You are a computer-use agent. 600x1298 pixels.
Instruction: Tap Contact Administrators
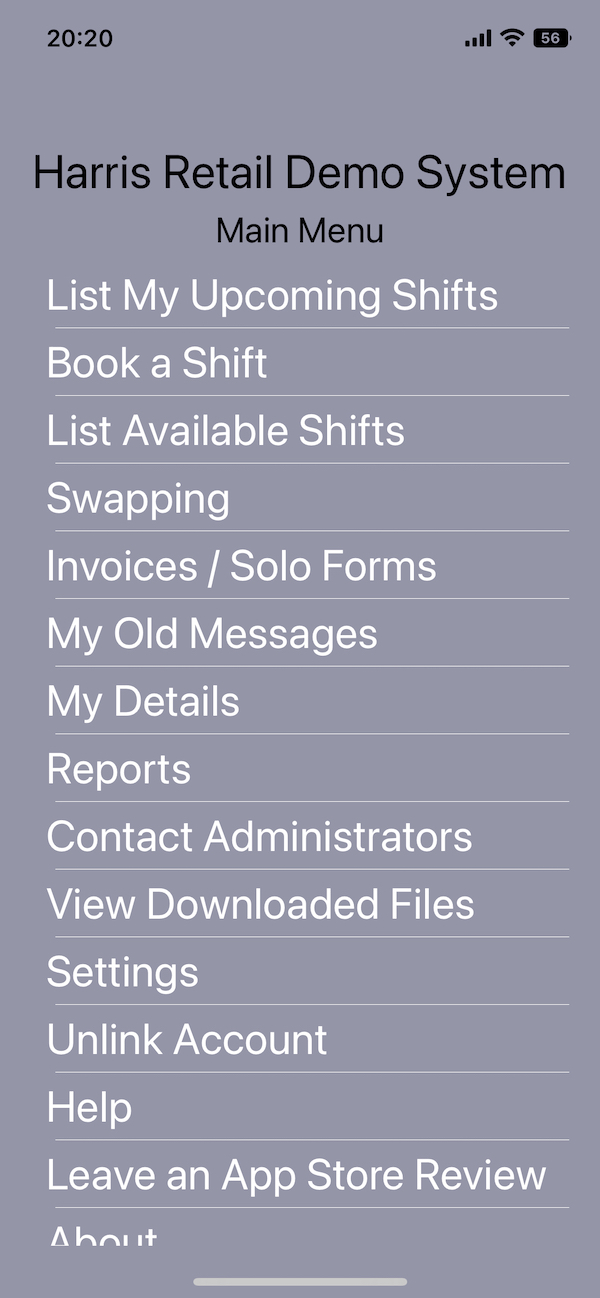coord(259,837)
